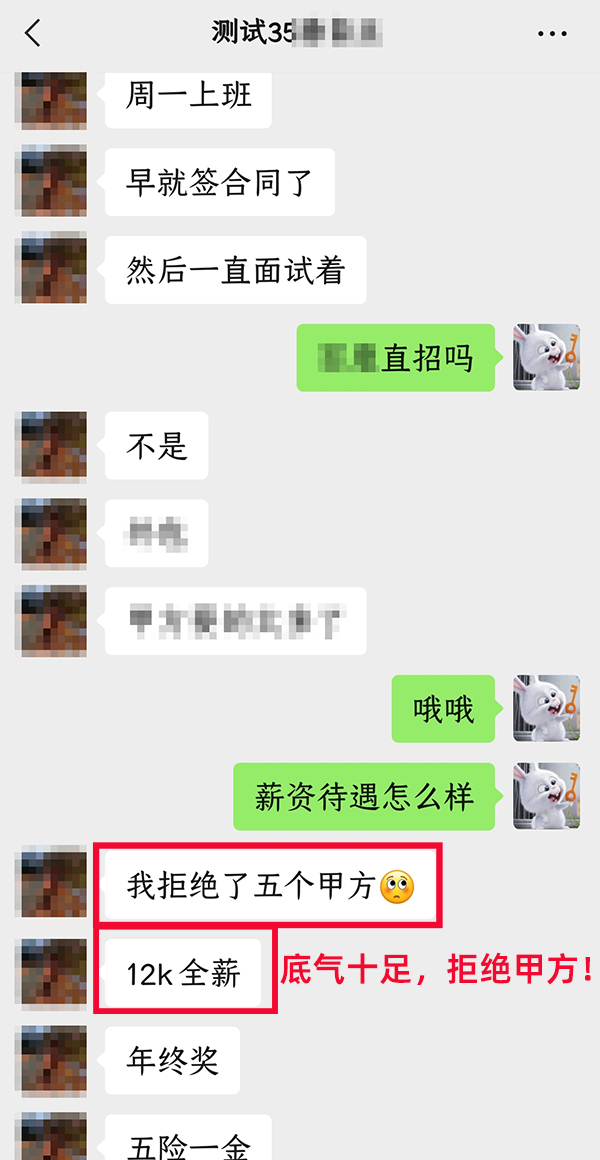
Task: Tap the rabbit avatar beside "哦哦" message
Action: tap(546, 708)
